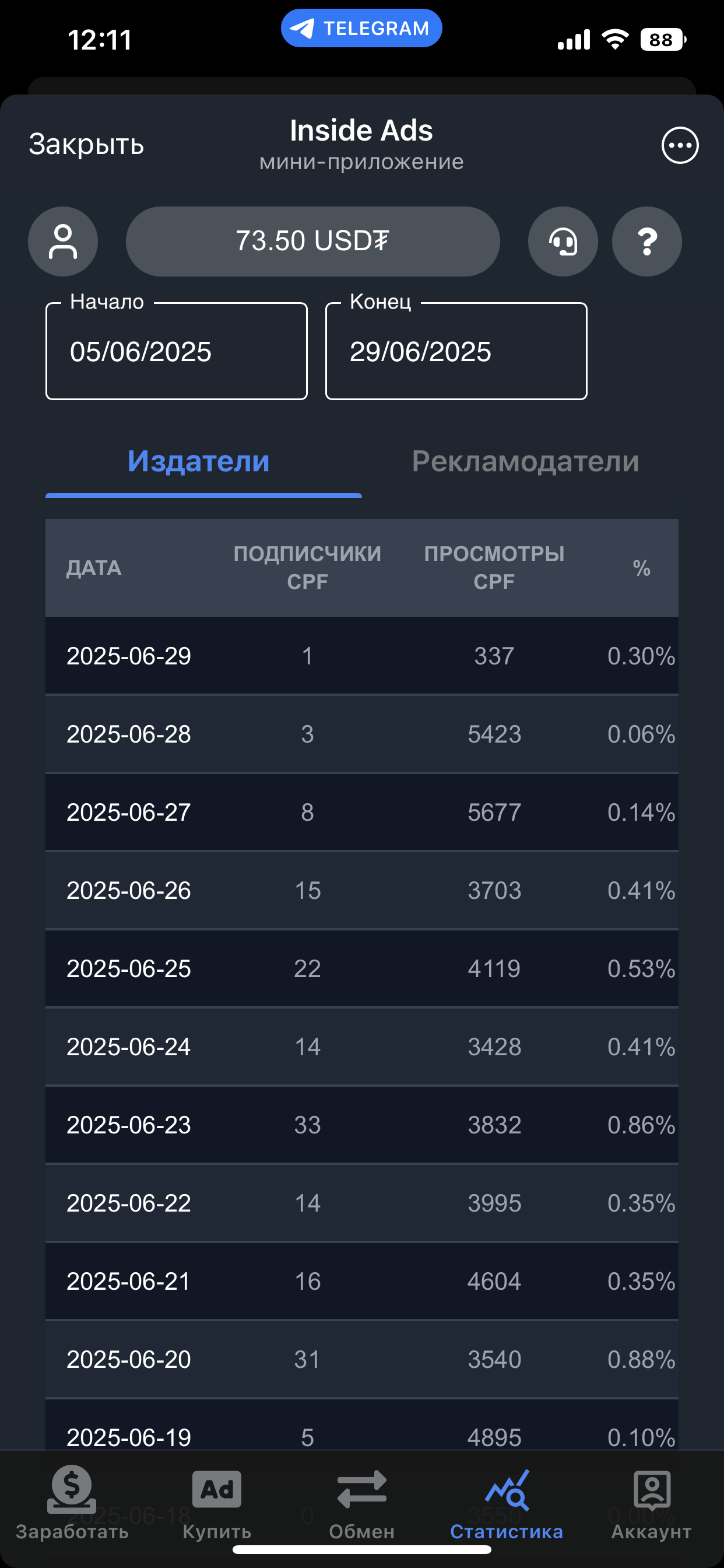Image resolution: width=724 pixels, height=1568 pixels.
Task: Open help with the question mark icon
Action: click(x=646, y=242)
